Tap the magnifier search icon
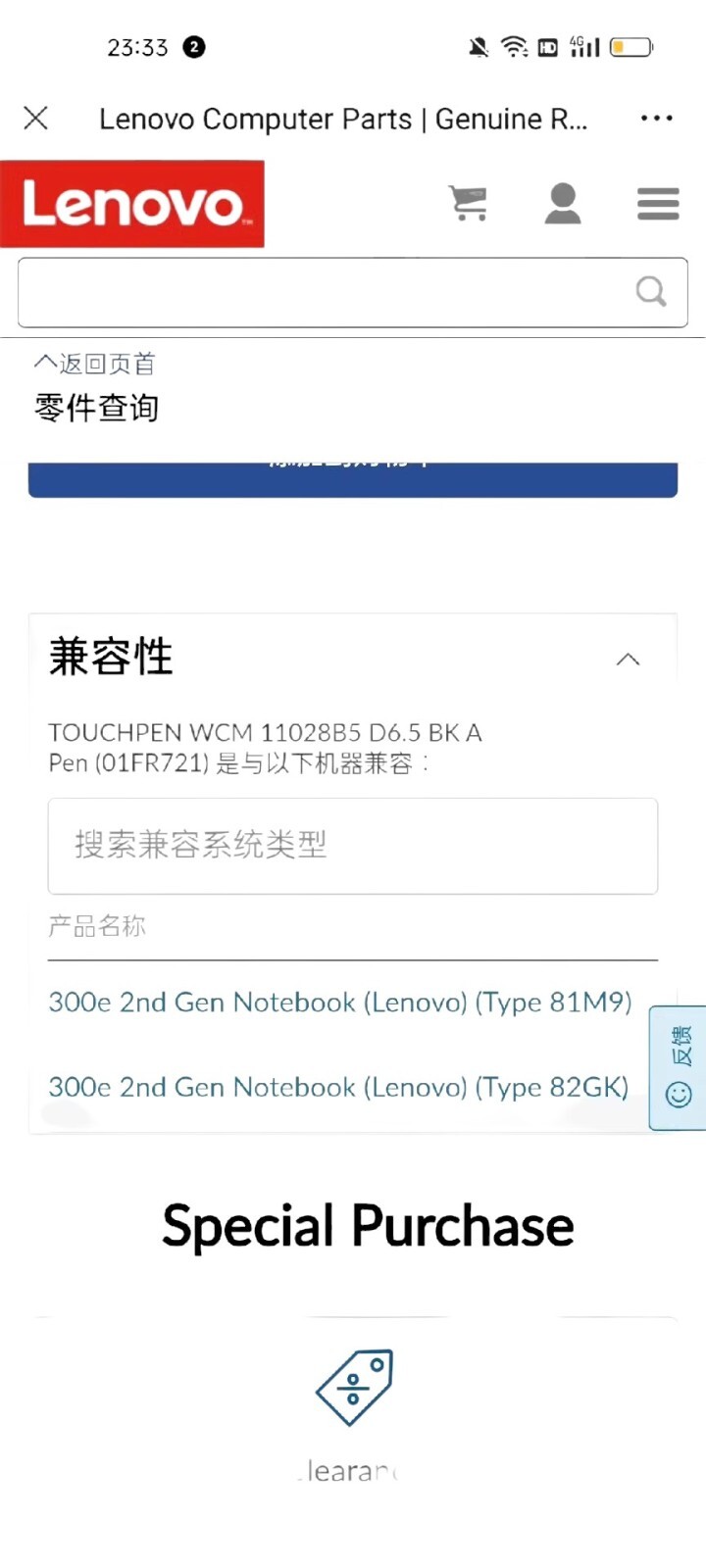Viewport: 706px width, 1568px height. coord(651,291)
